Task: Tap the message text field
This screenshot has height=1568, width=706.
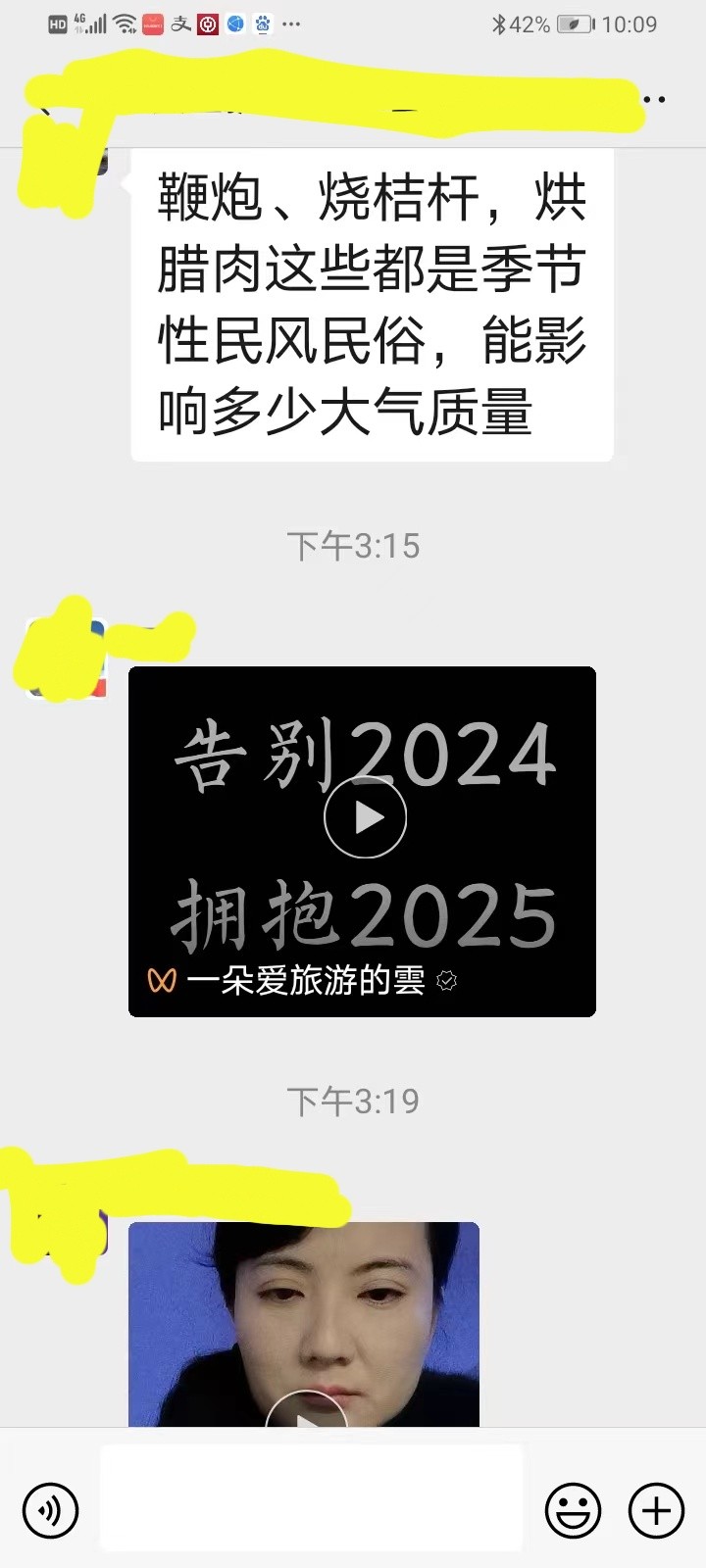Action: pos(311,1498)
